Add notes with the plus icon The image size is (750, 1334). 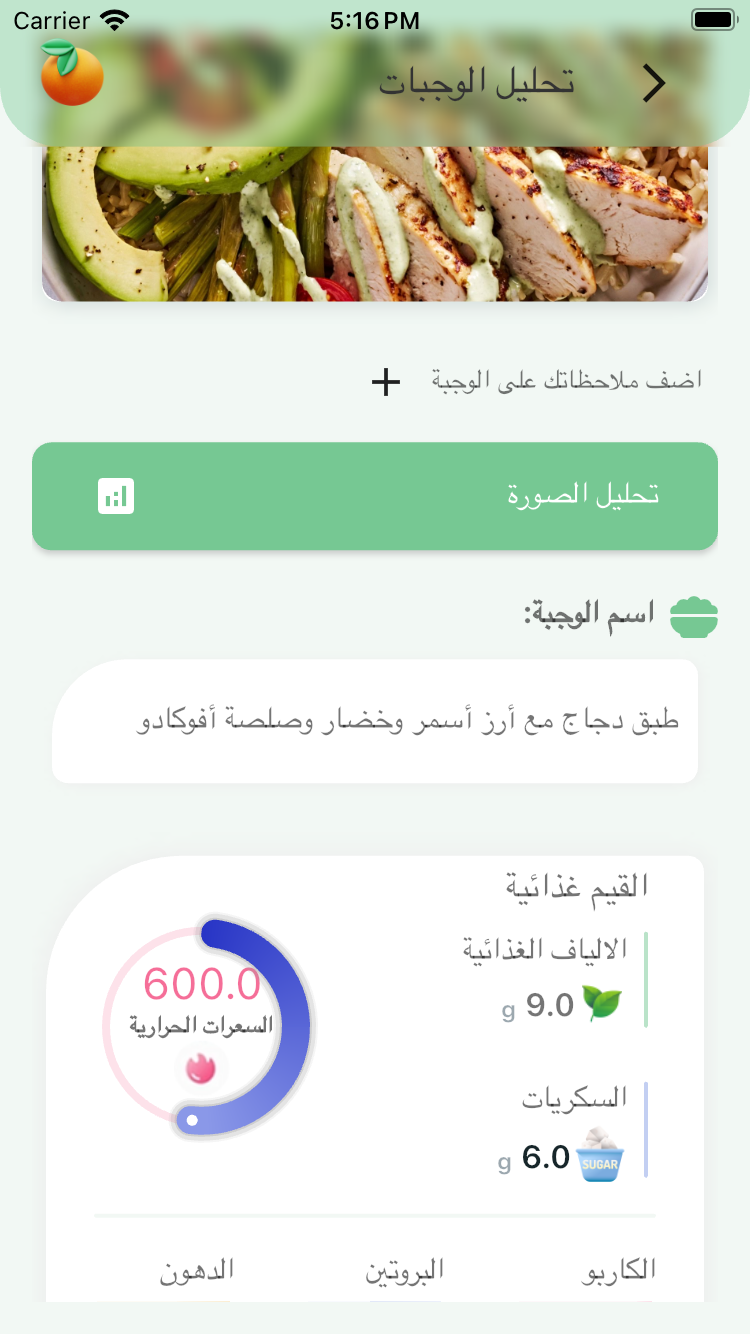coord(386,381)
